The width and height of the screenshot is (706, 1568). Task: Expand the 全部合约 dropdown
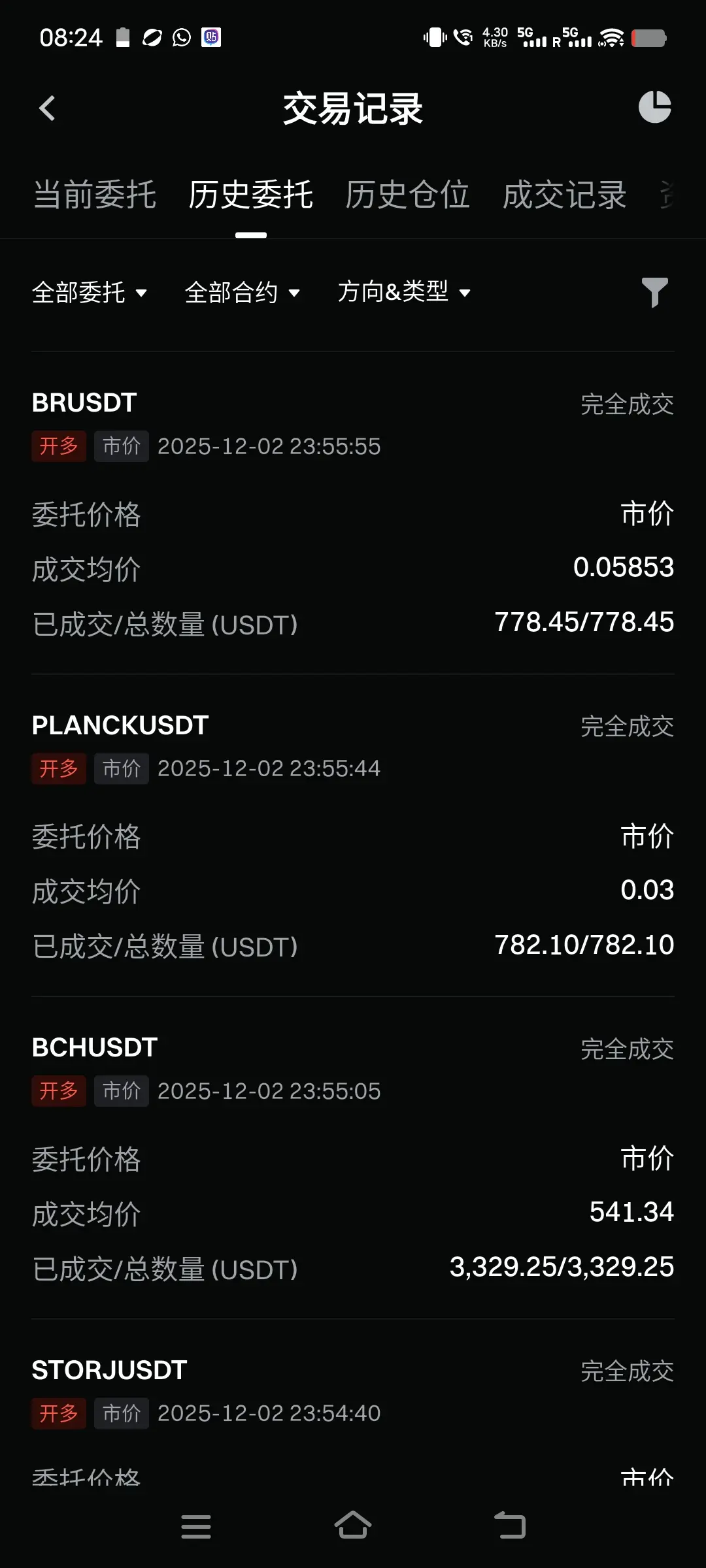tap(243, 292)
